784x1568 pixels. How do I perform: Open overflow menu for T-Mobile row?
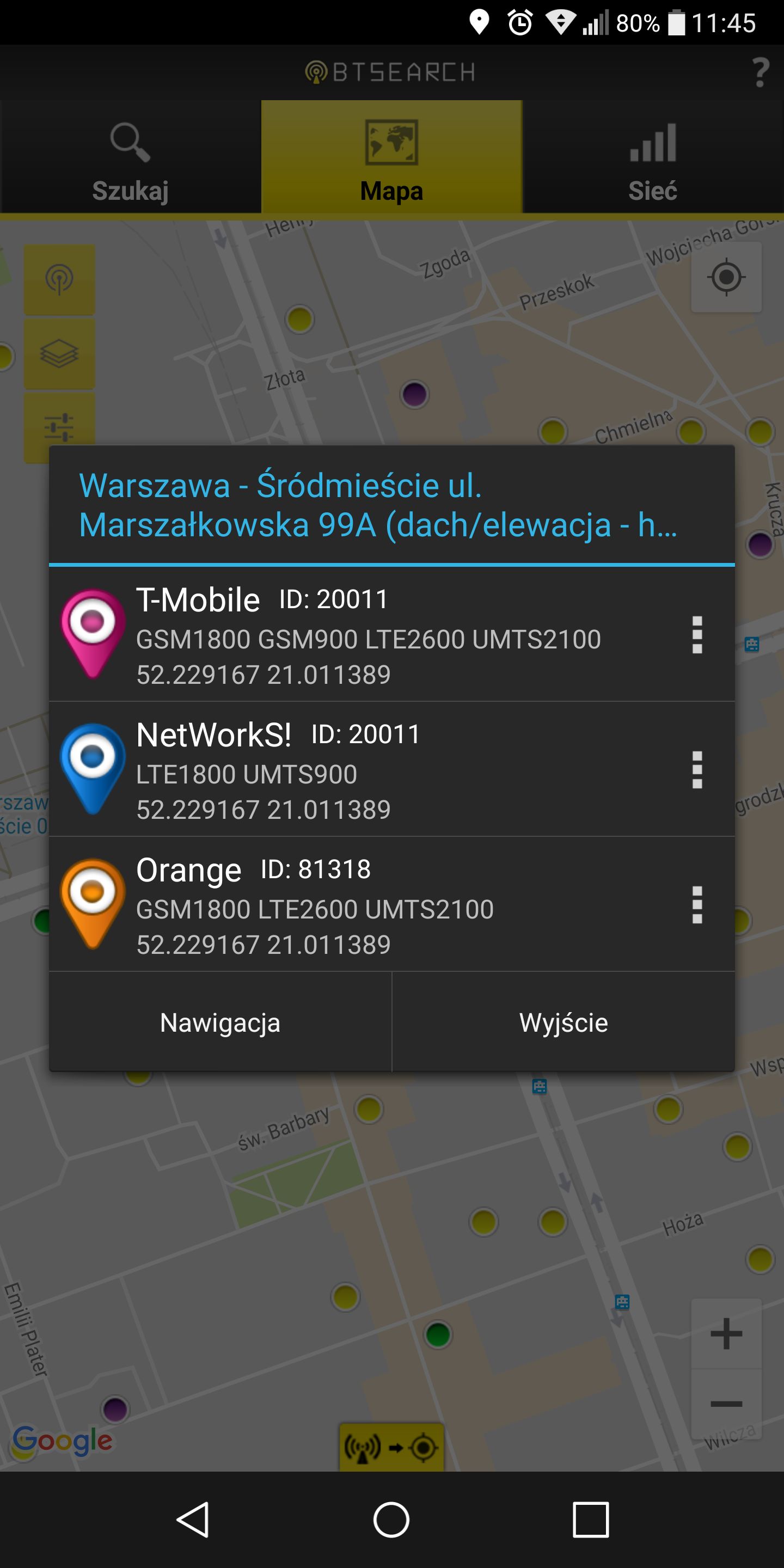697,635
